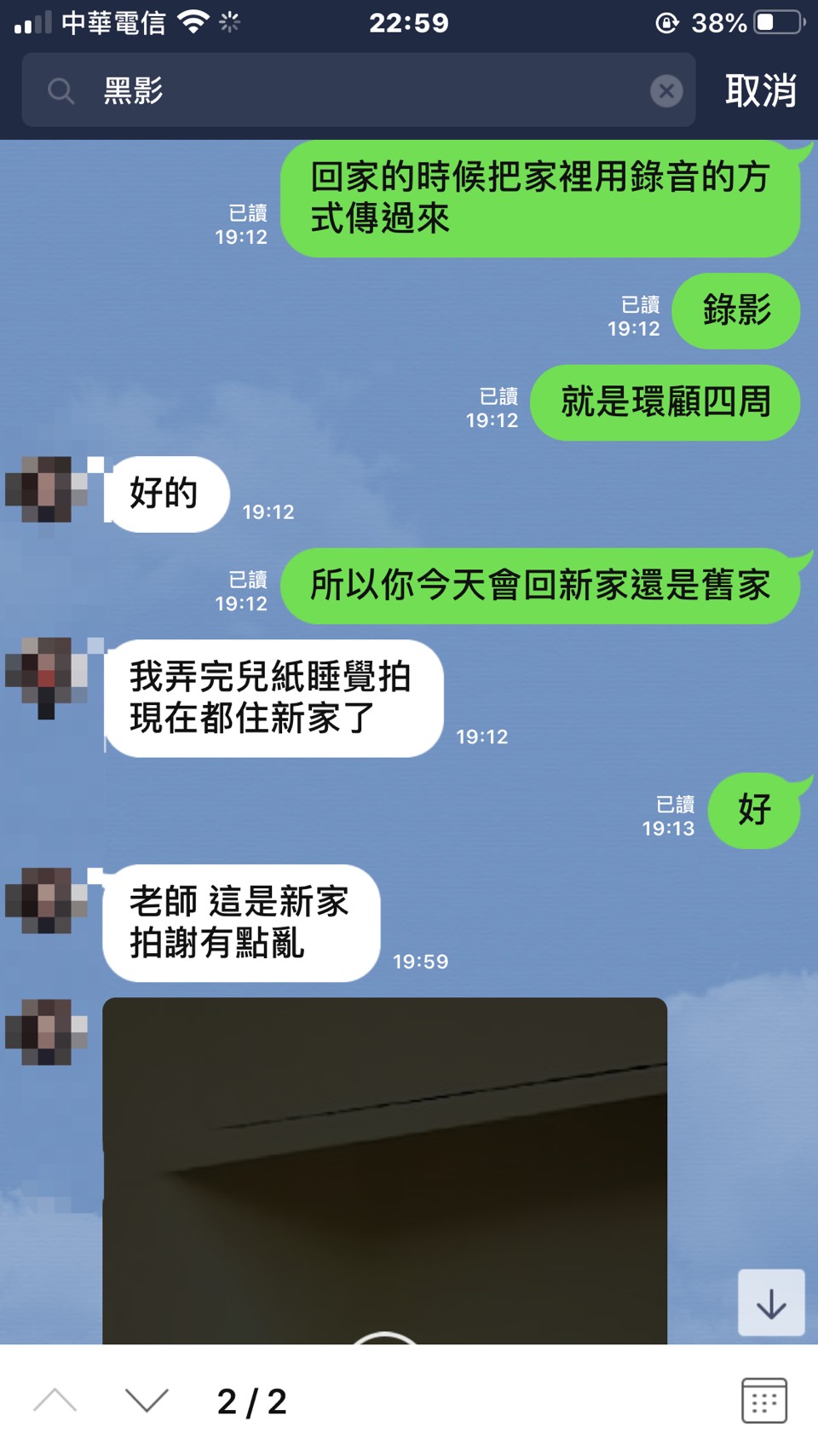Viewport: 818px width, 1456px height.
Task: Jump to latest messages with the down arrow button
Action: (x=771, y=1303)
